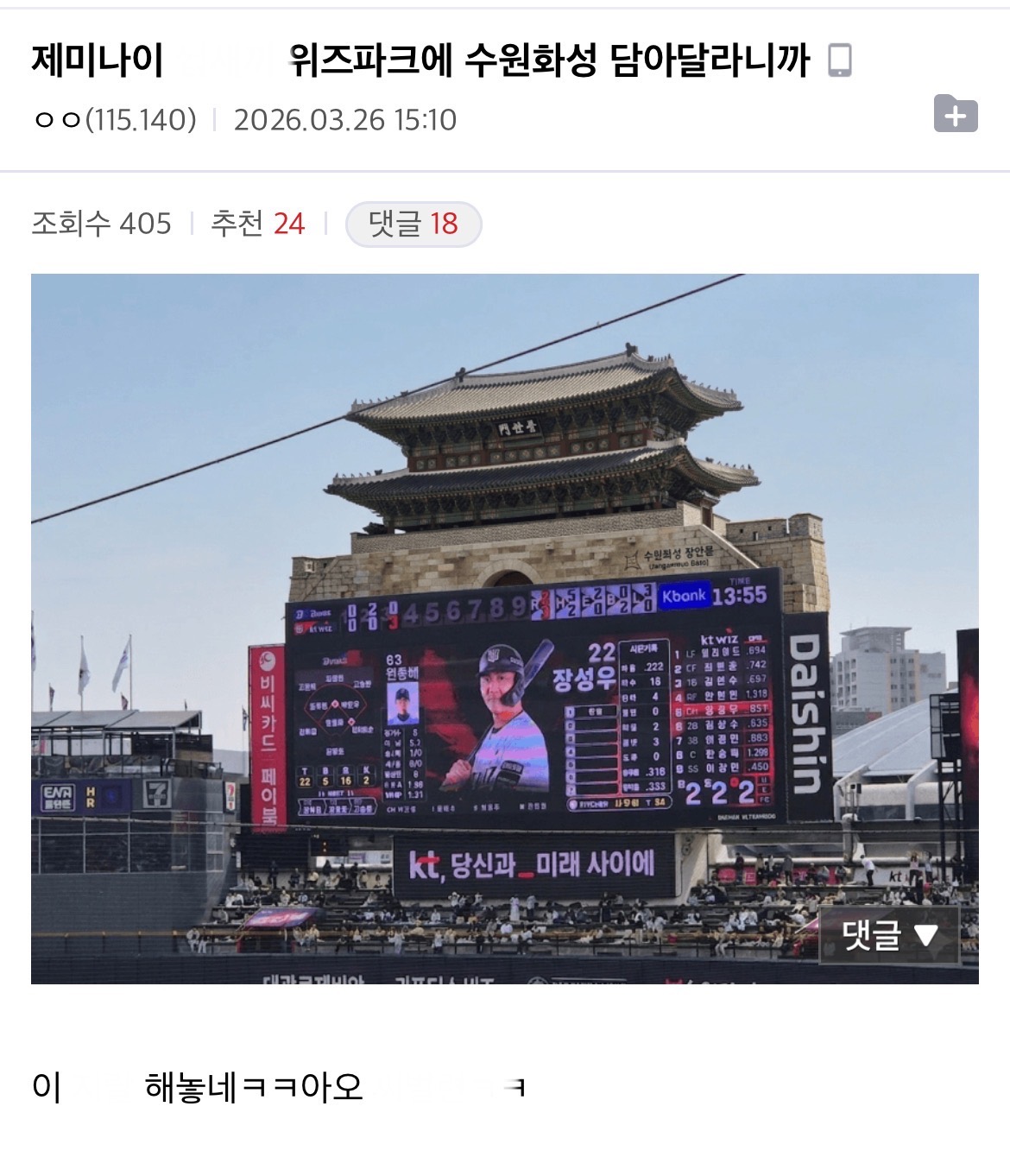Open the stadium scoreboard photo
The height and width of the screenshot is (1176, 1010).
tap(504, 604)
